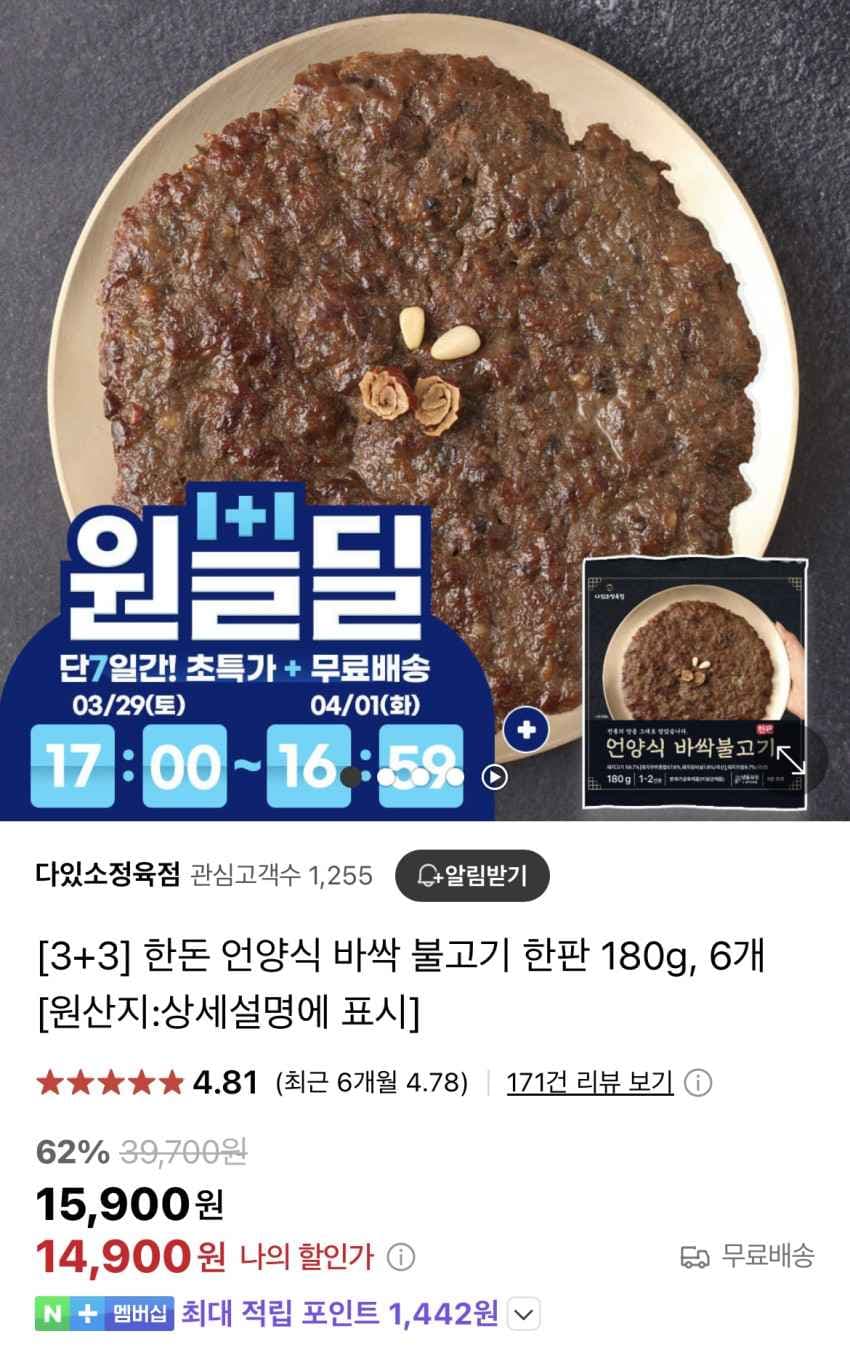Viewport: 850px width, 1347px height.
Task: Open the 171건 리뷰 보기 link
Action: tap(589, 1082)
